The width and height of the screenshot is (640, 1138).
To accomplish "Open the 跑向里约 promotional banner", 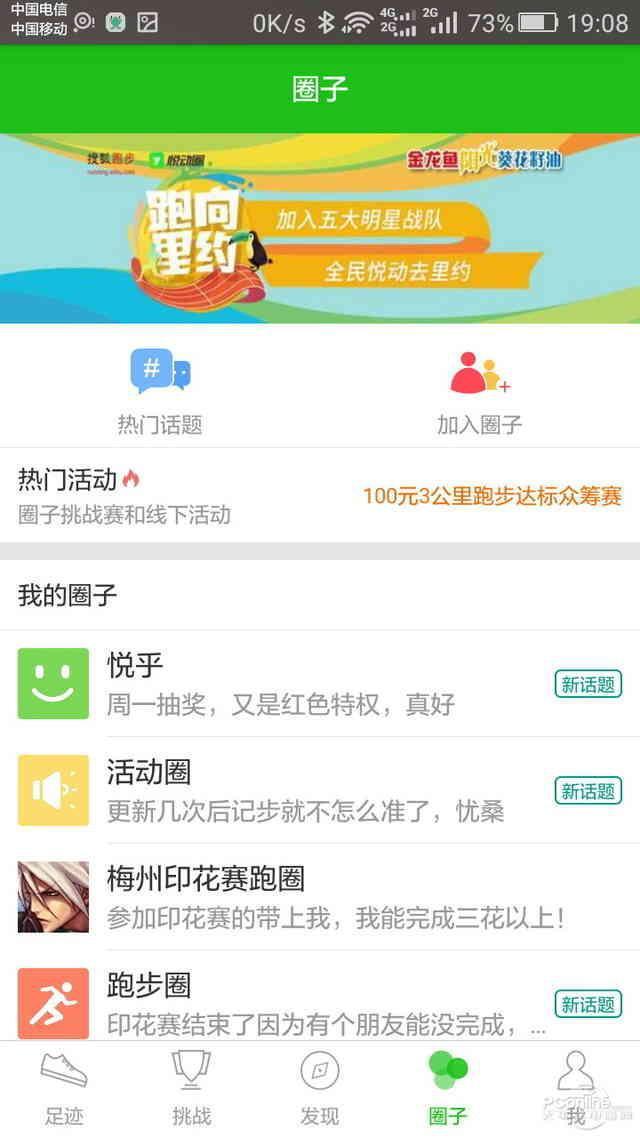I will 320,228.
